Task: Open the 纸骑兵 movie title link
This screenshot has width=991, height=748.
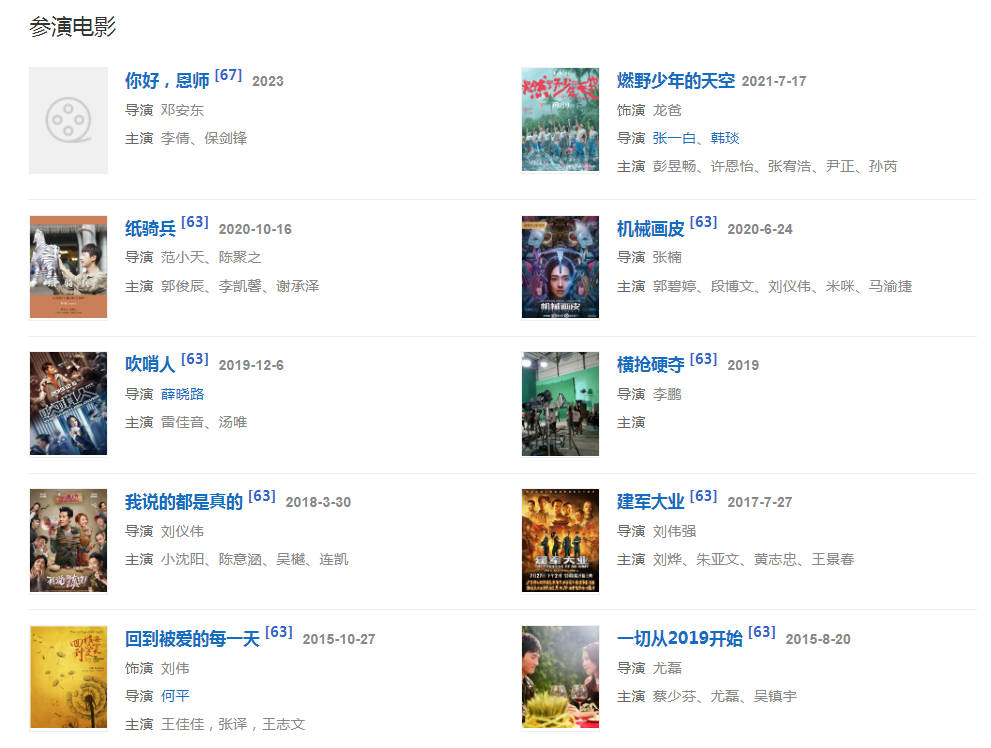Action: point(150,229)
